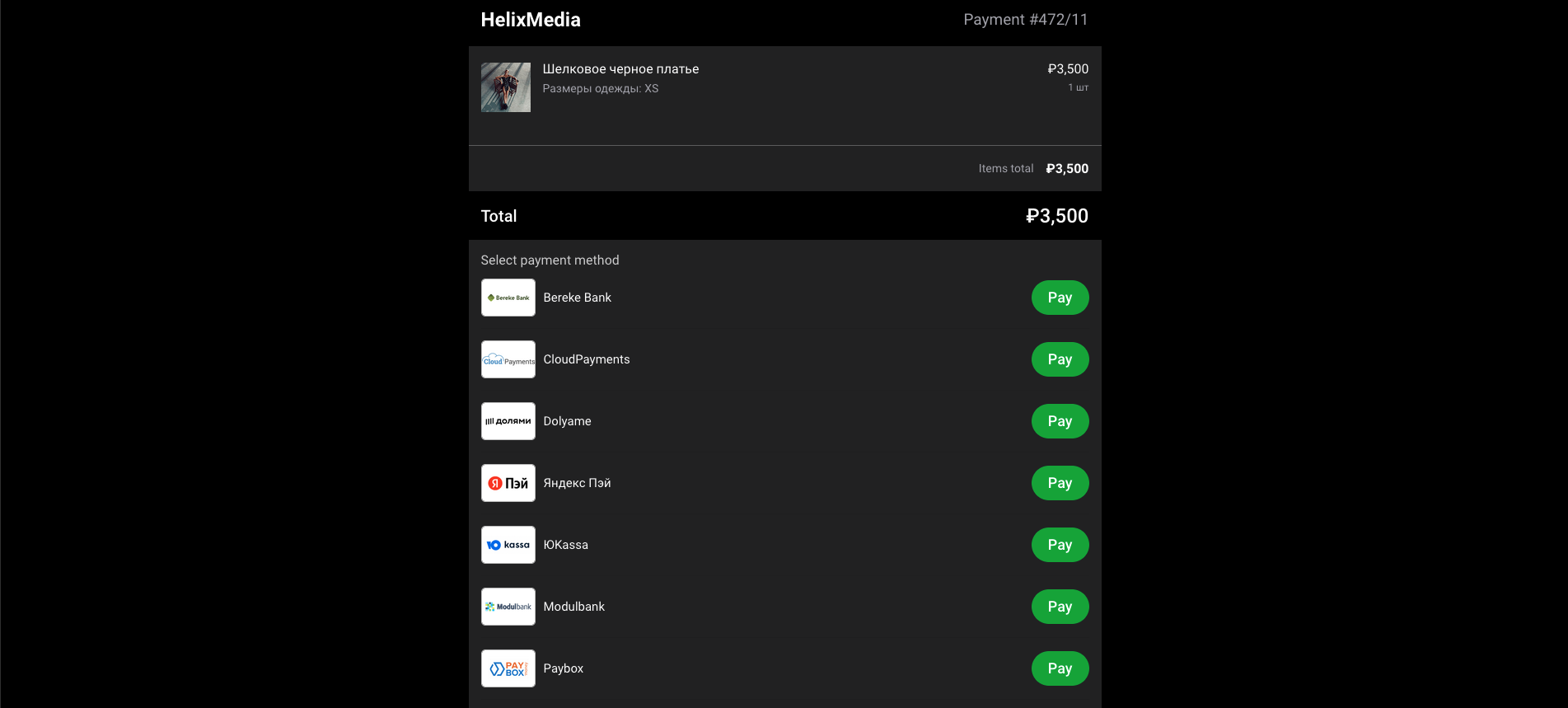The image size is (1568, 708).
Task: Pay with Bereke Bank
Action: point(1060,298)
